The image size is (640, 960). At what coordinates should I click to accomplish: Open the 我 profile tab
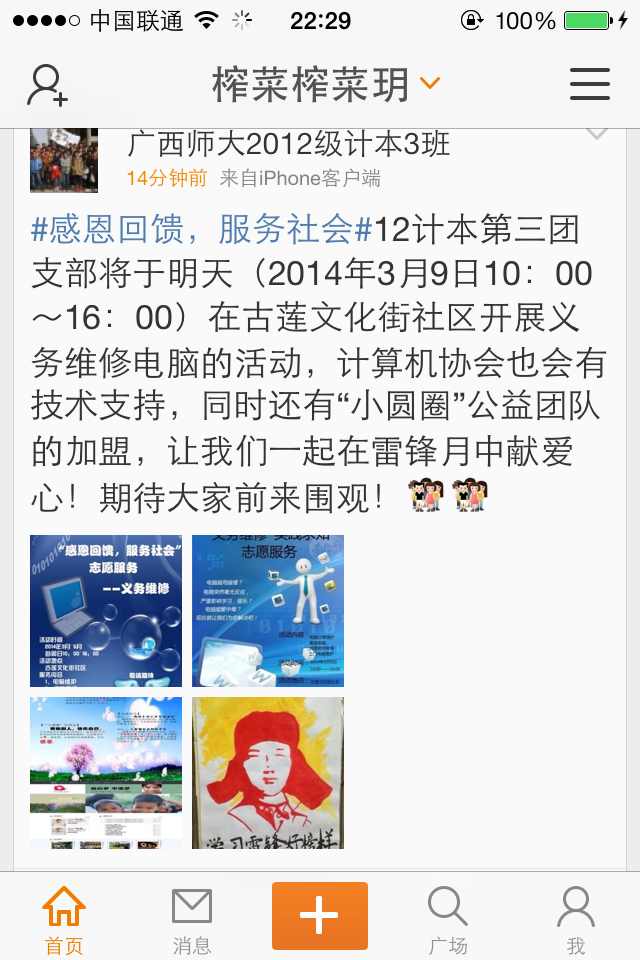(x=576, y=918)
